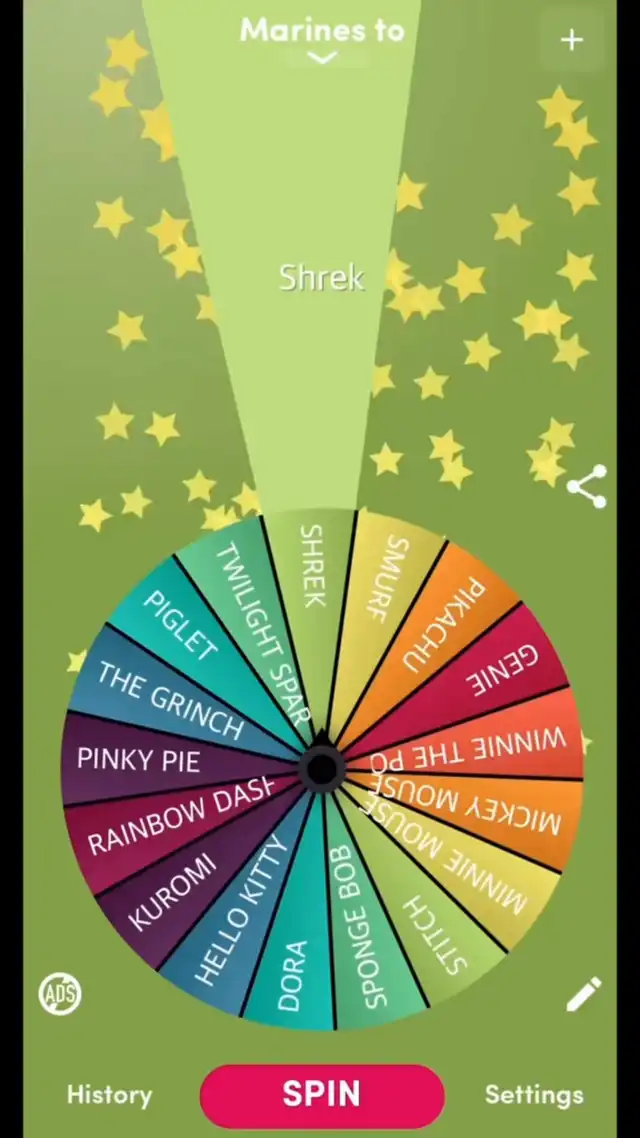This screenshot has width=640, height=1138.
Task: Remove ads via the ADS icon
Action: point(60,993)
